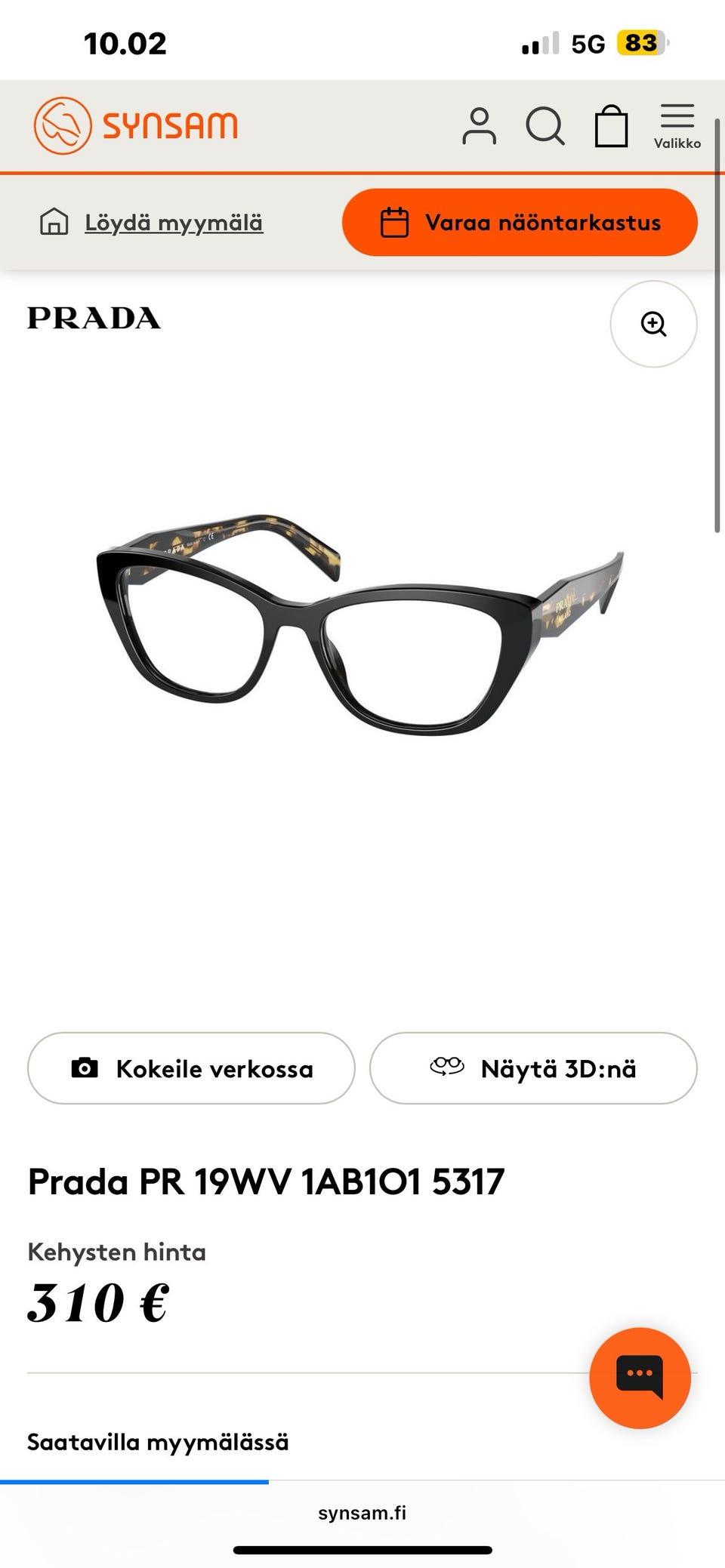Click the calendar icon in Varaa näöntarkastus
This screenshot has height=1568, width=725.
[395, 221]
